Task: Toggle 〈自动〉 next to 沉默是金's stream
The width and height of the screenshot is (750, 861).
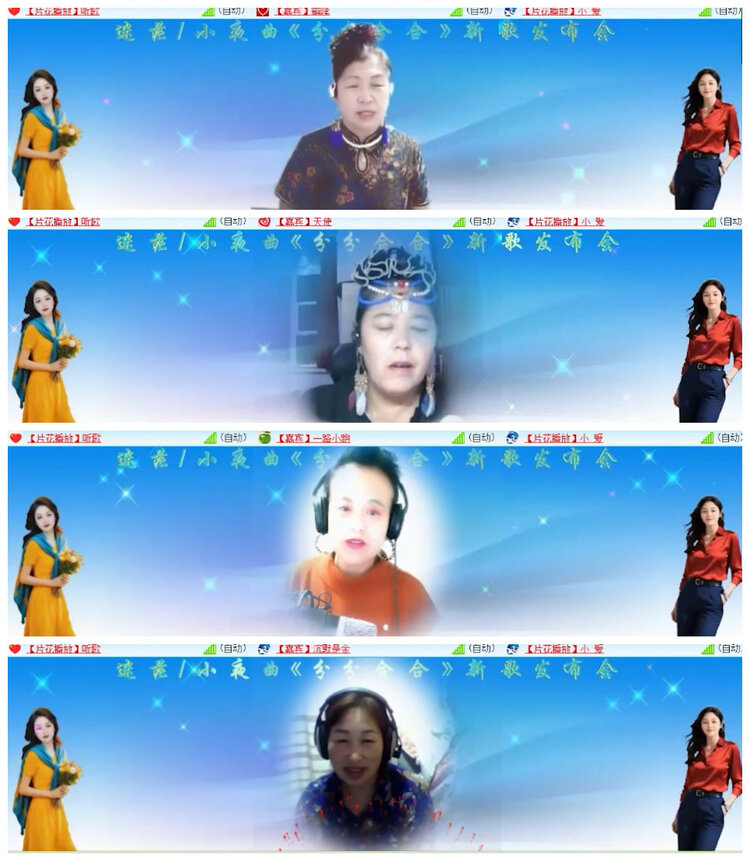Action: (480, 649)
